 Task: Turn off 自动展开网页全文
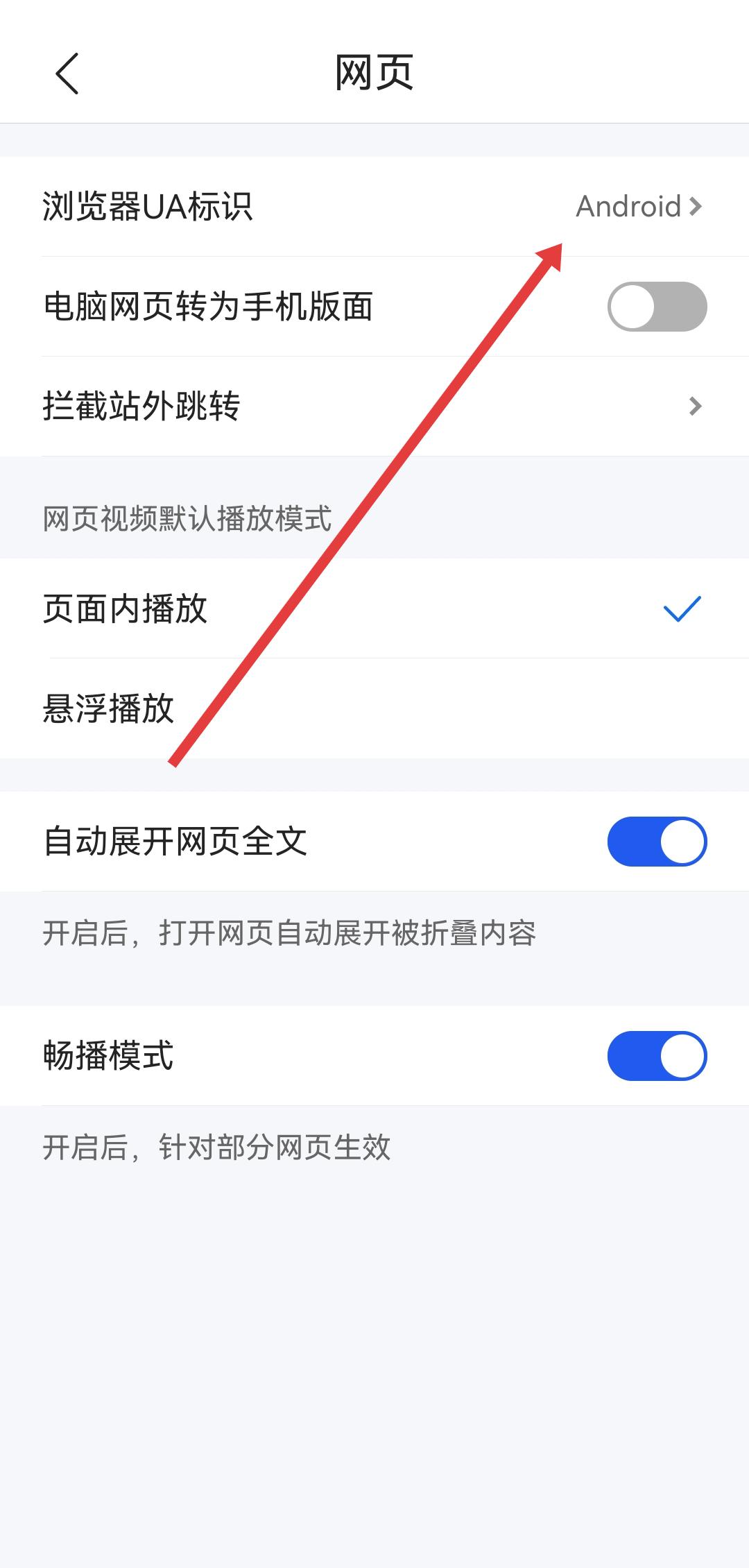(656, 842)
